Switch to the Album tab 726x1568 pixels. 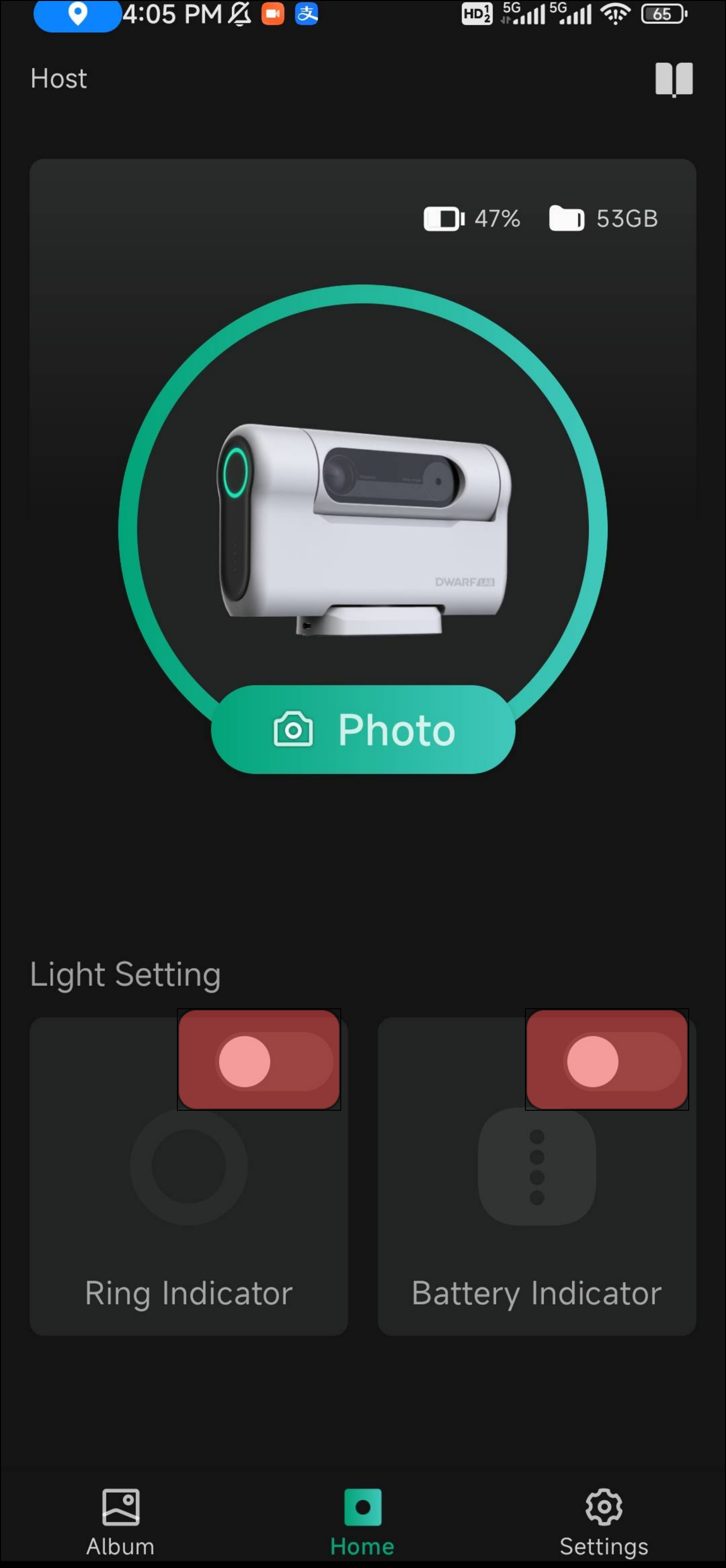tap(120, 1521)
